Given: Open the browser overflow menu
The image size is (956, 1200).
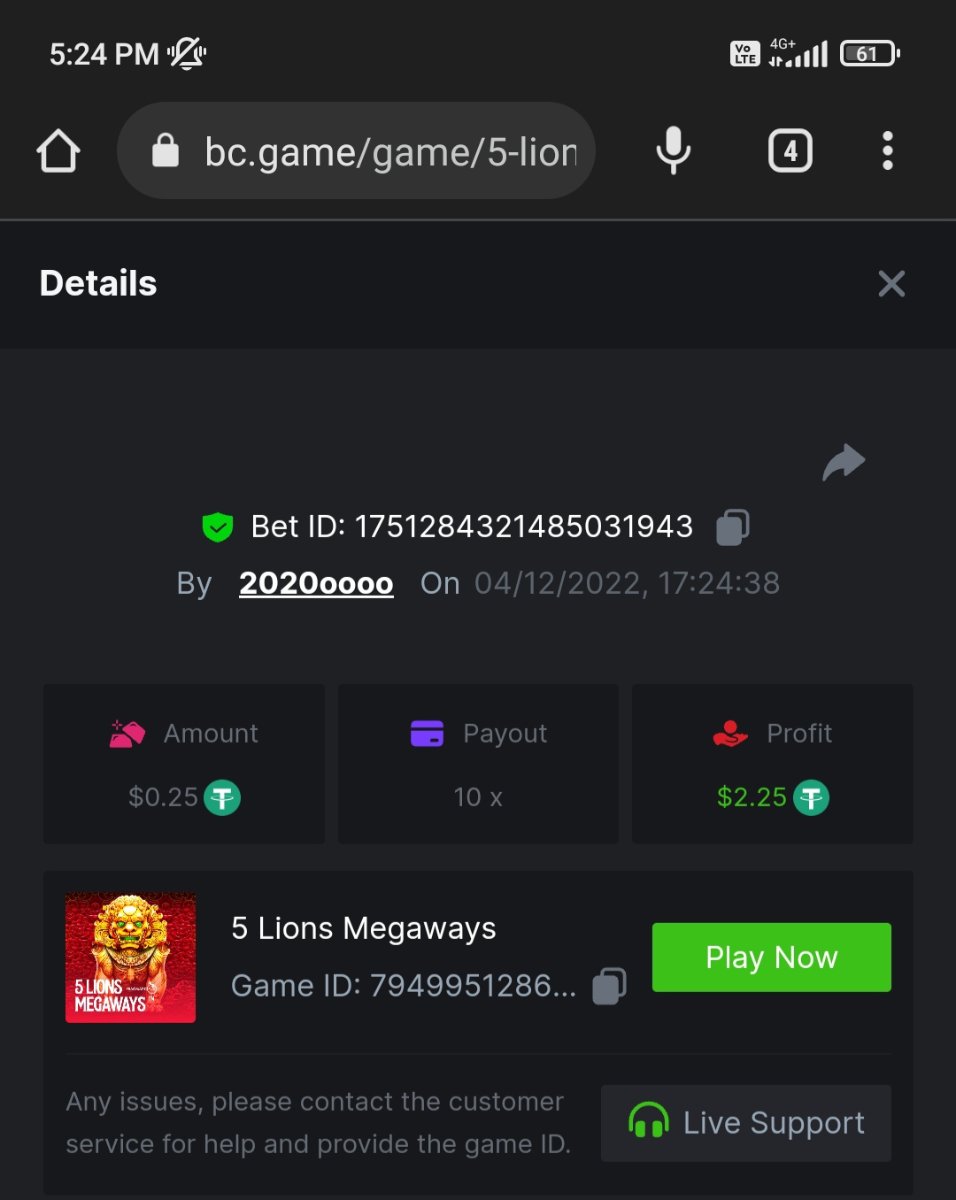Looking at the screenshot, I should (887, 151).
